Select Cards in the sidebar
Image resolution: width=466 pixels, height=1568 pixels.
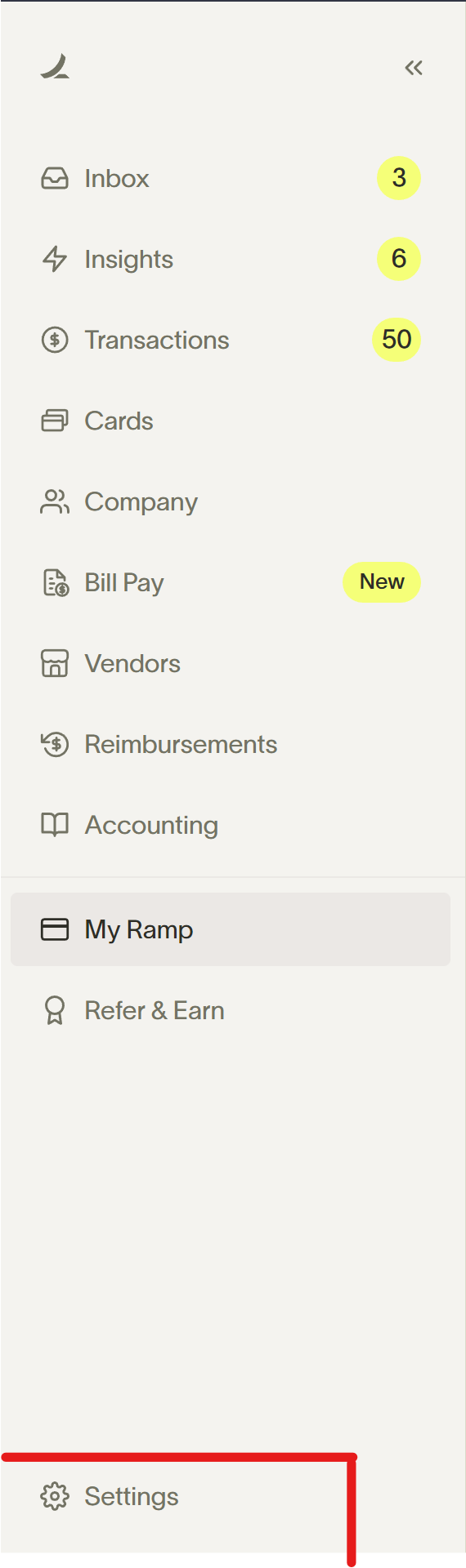[x=231, y=421]
